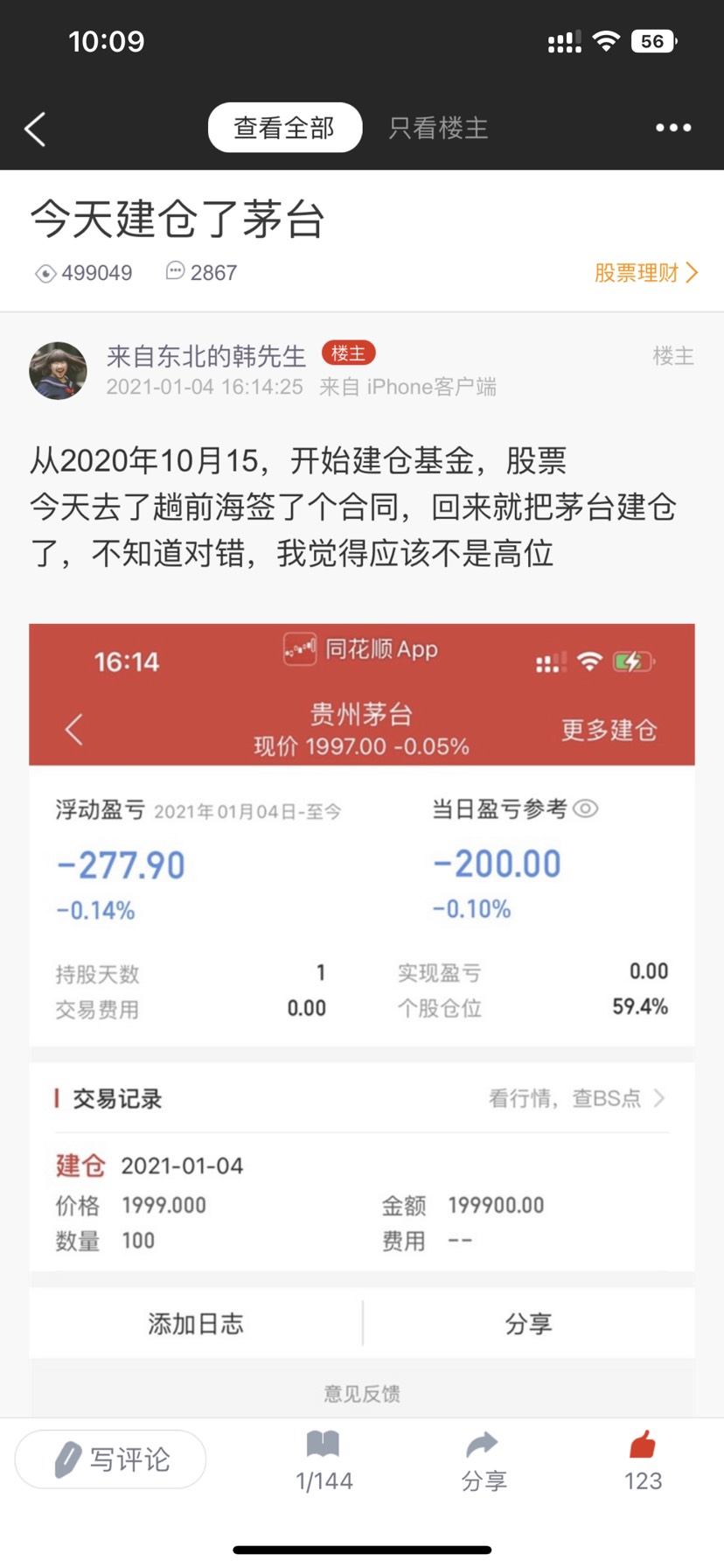View 来自东北的韩先生's profile avatar
The width and height of the screenshot is (724, 1568).
58,370
